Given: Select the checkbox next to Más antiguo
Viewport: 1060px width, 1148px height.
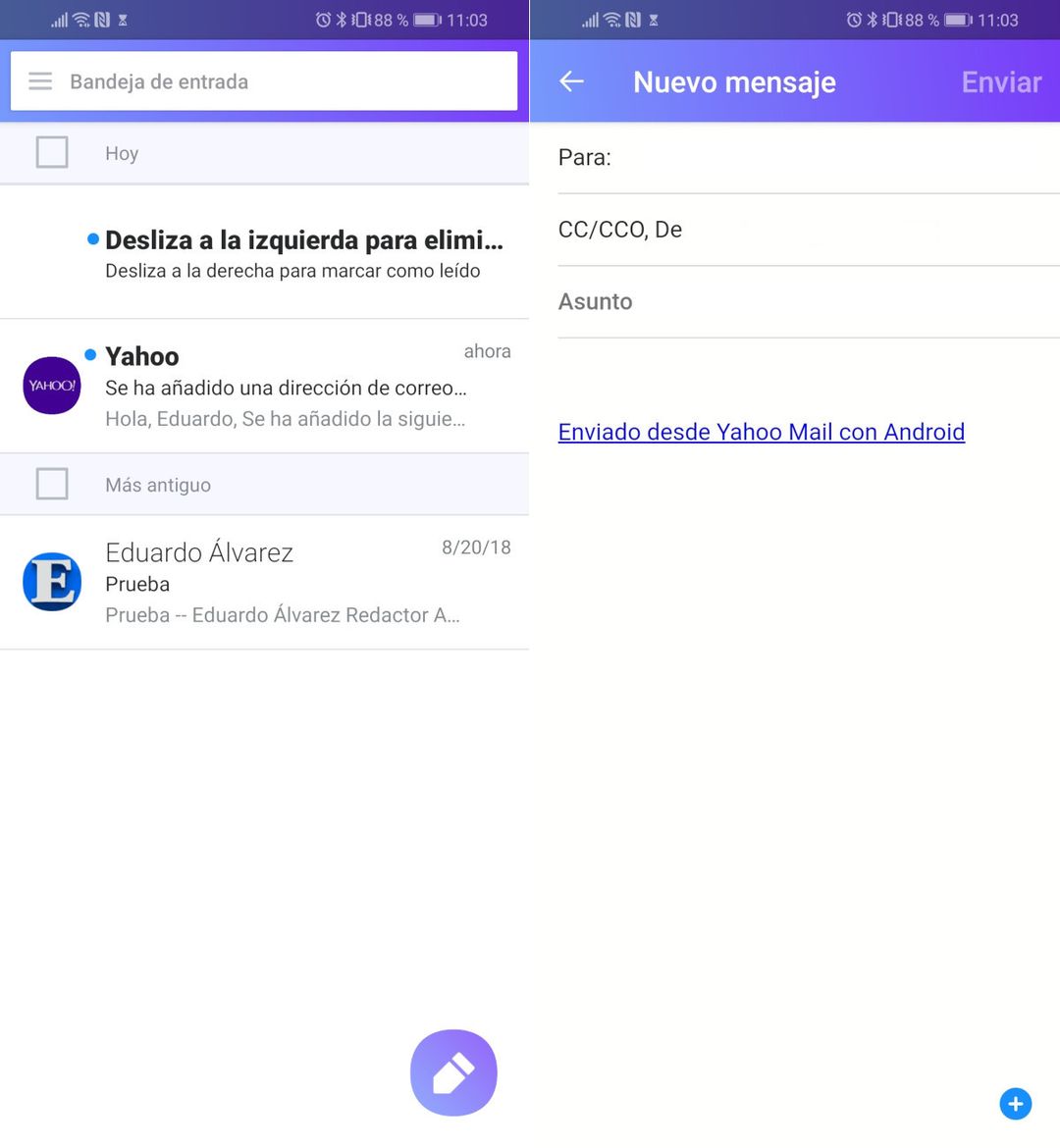Looking at the screenshot, I should point(51,484).
